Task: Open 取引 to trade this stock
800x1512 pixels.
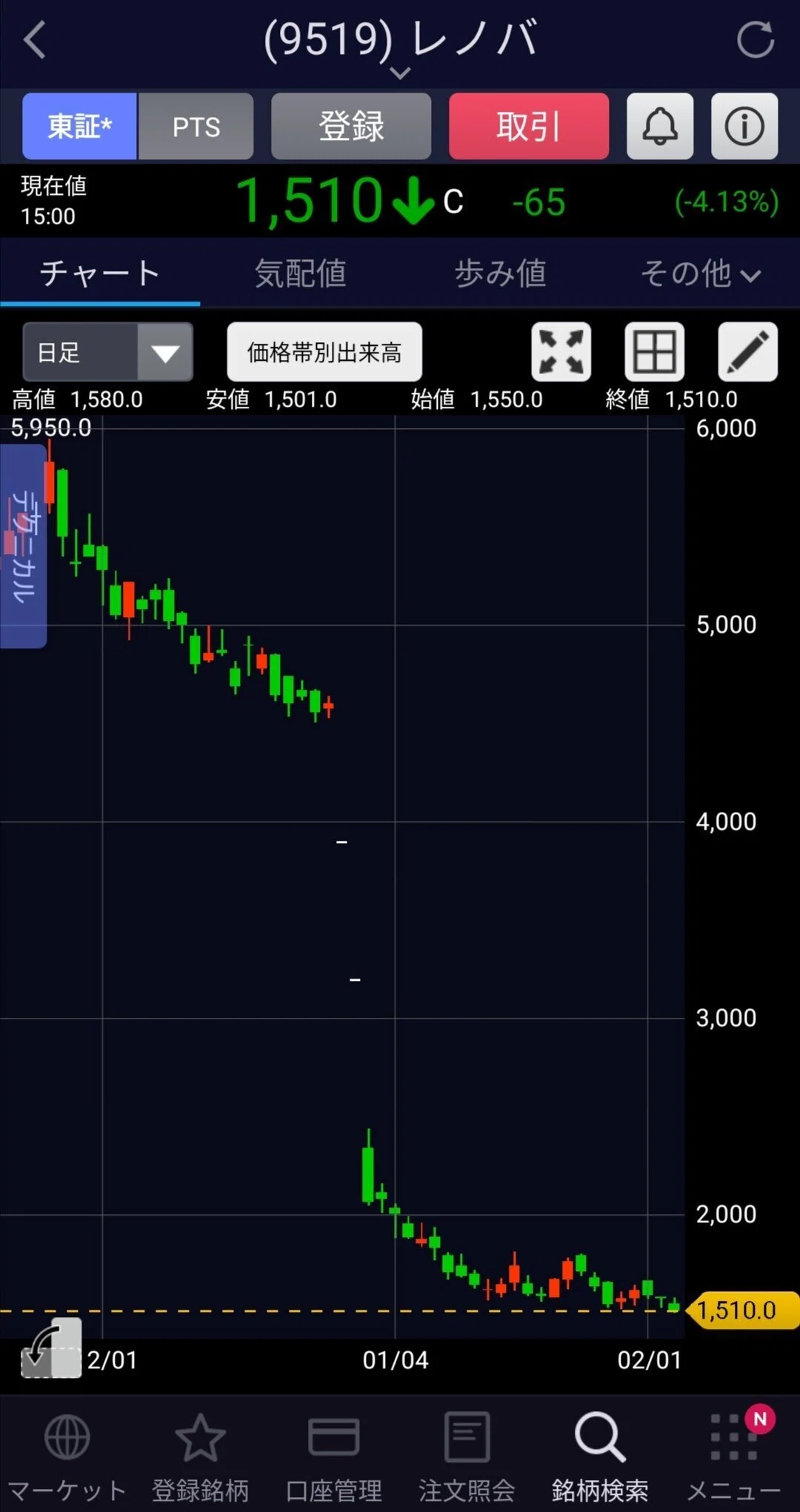Action: (x=529, y=127)
